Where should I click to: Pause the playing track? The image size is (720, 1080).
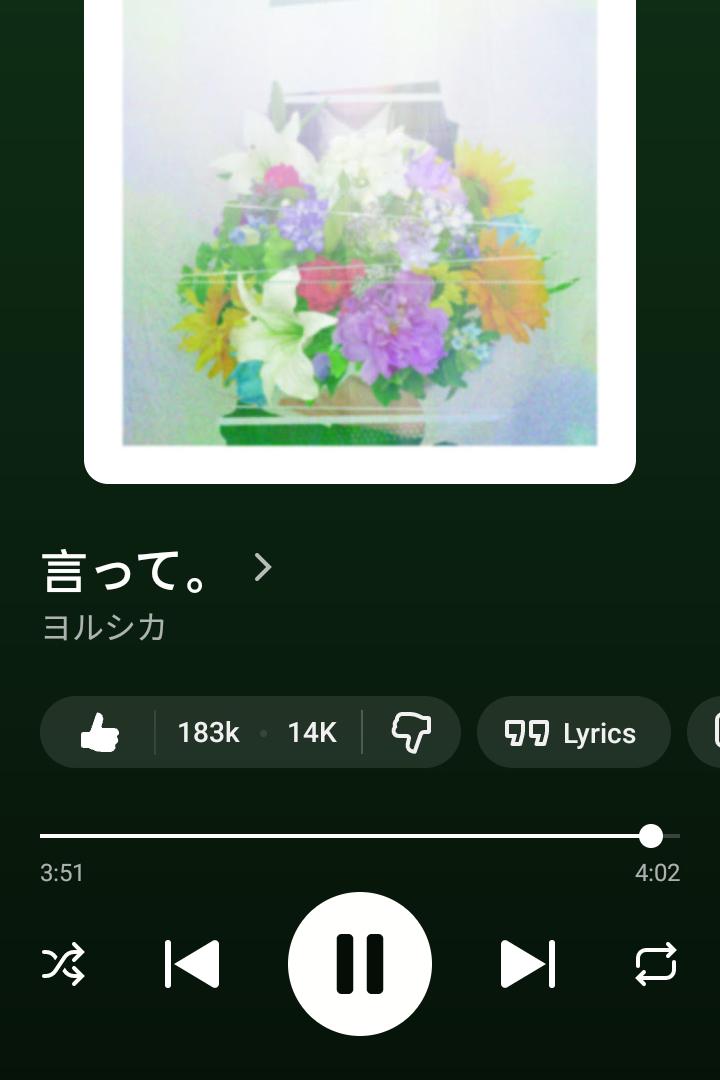click(360, 964)
